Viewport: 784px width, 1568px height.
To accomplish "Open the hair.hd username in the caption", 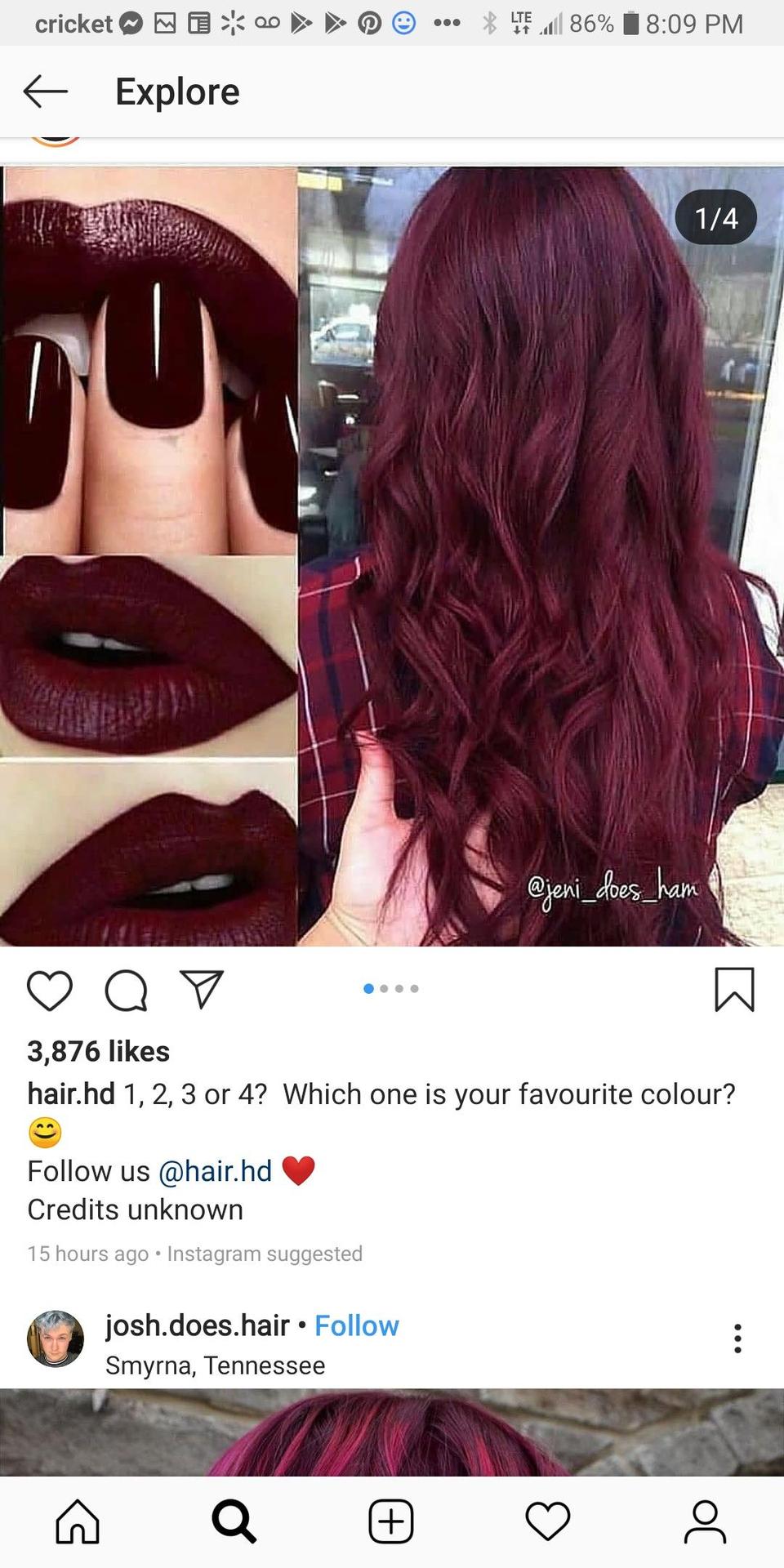I will (x=71, y=1094).
